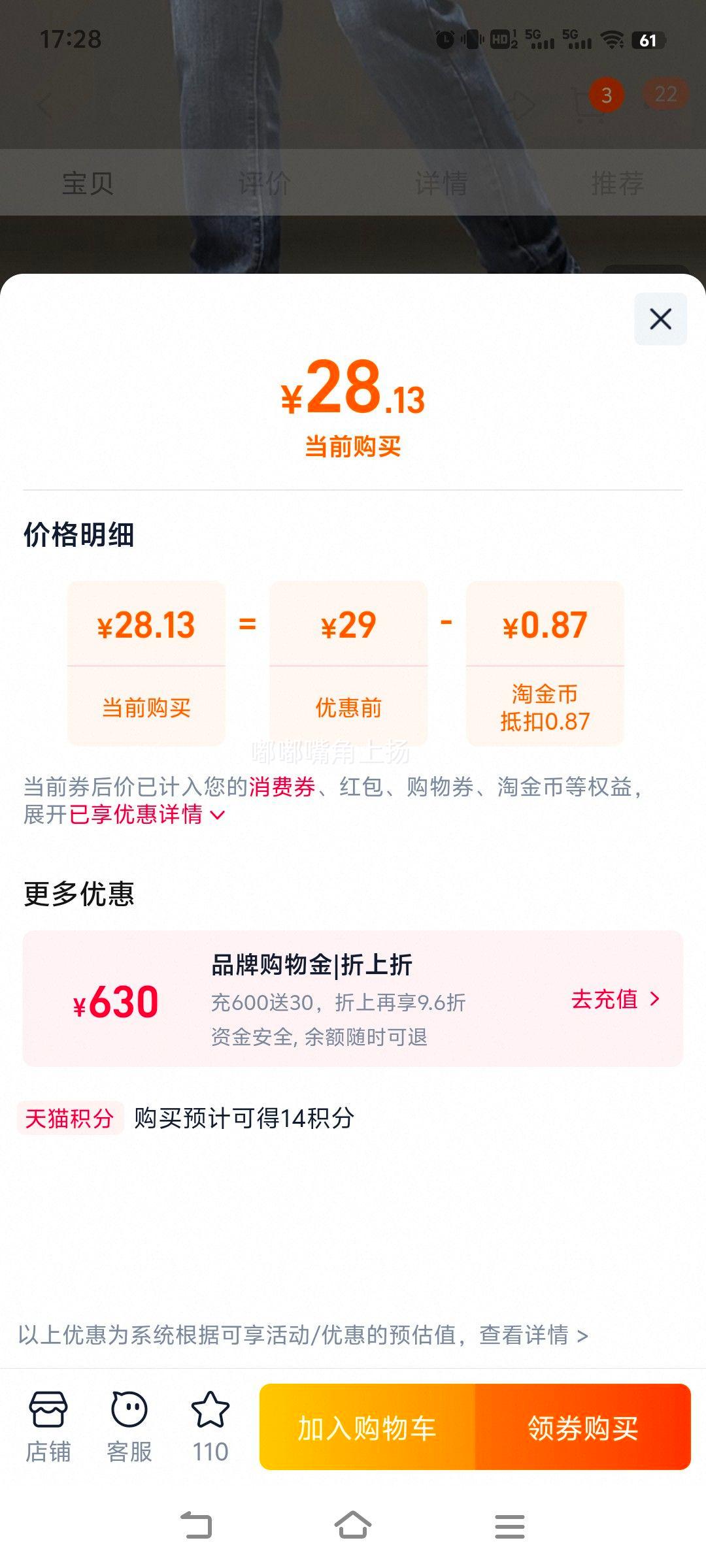Tap 去充值 to recharge brand shopping credit
Viewport: 706px width, 1568px height.
614,999
